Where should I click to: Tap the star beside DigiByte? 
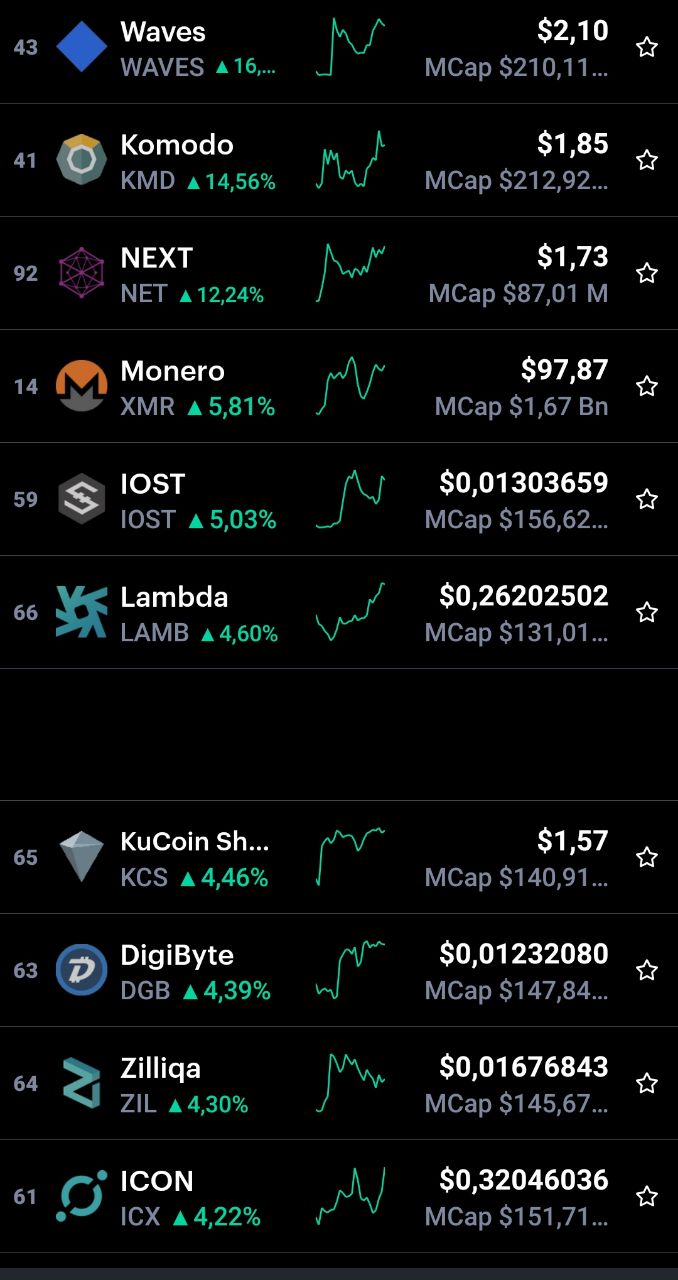647,970
